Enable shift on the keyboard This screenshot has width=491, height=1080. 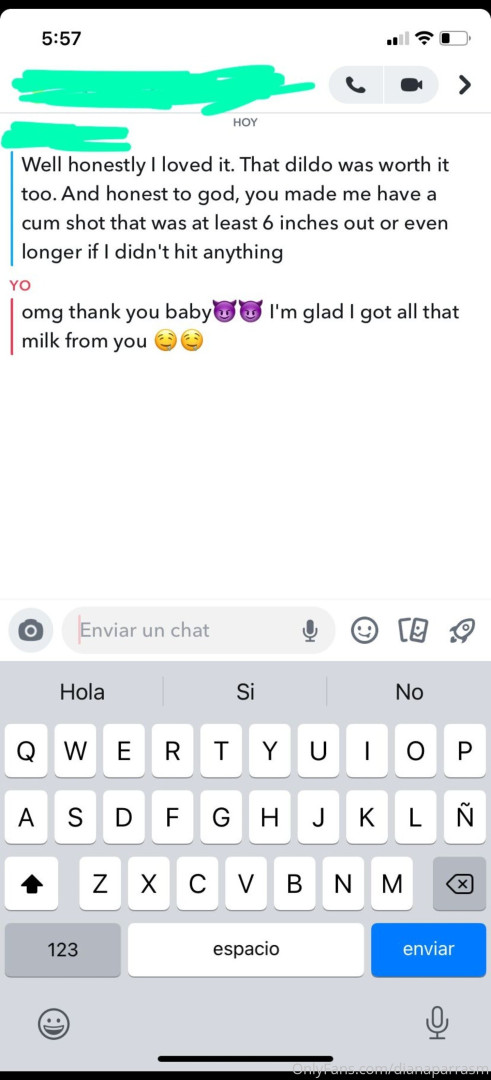pos(32,884)
